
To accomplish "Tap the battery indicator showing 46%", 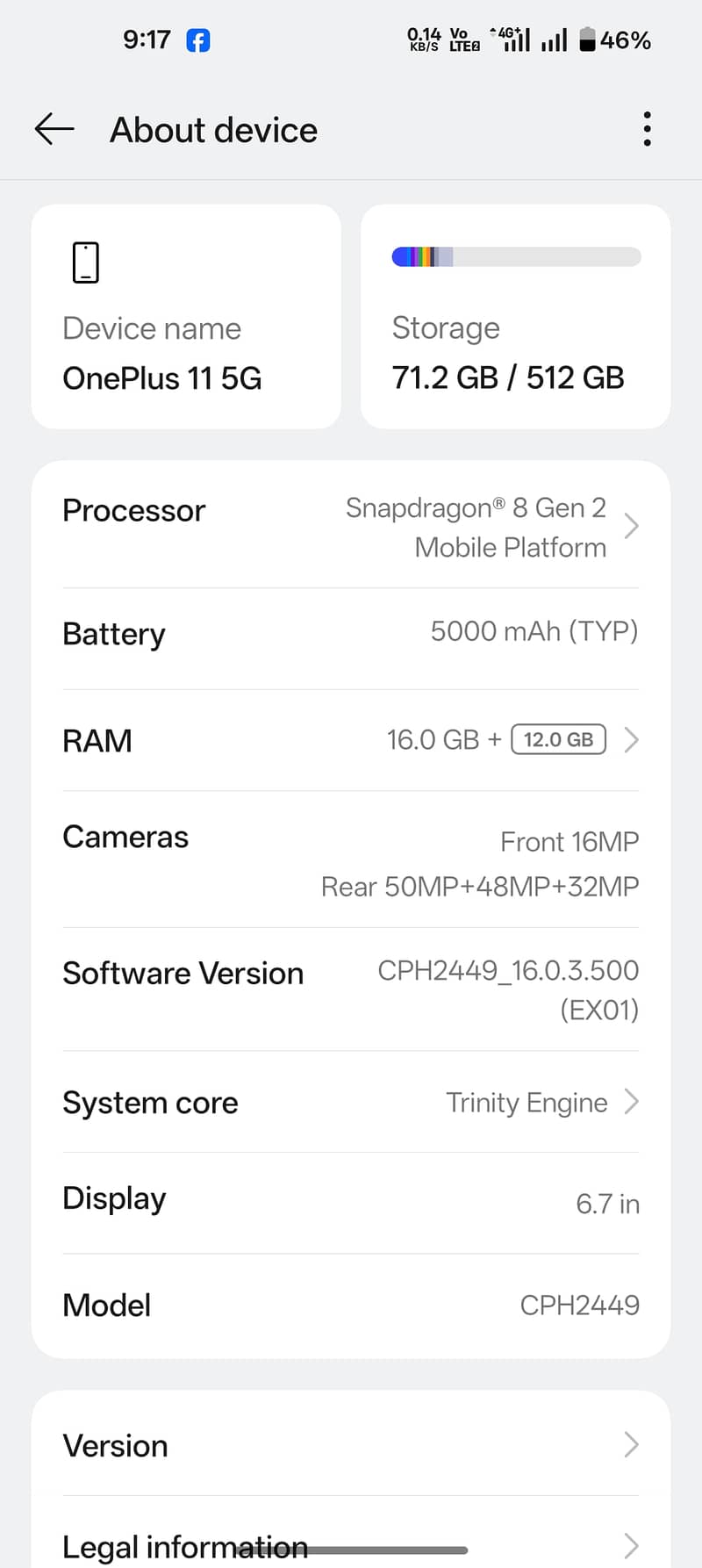I will (x=613, y=40).
